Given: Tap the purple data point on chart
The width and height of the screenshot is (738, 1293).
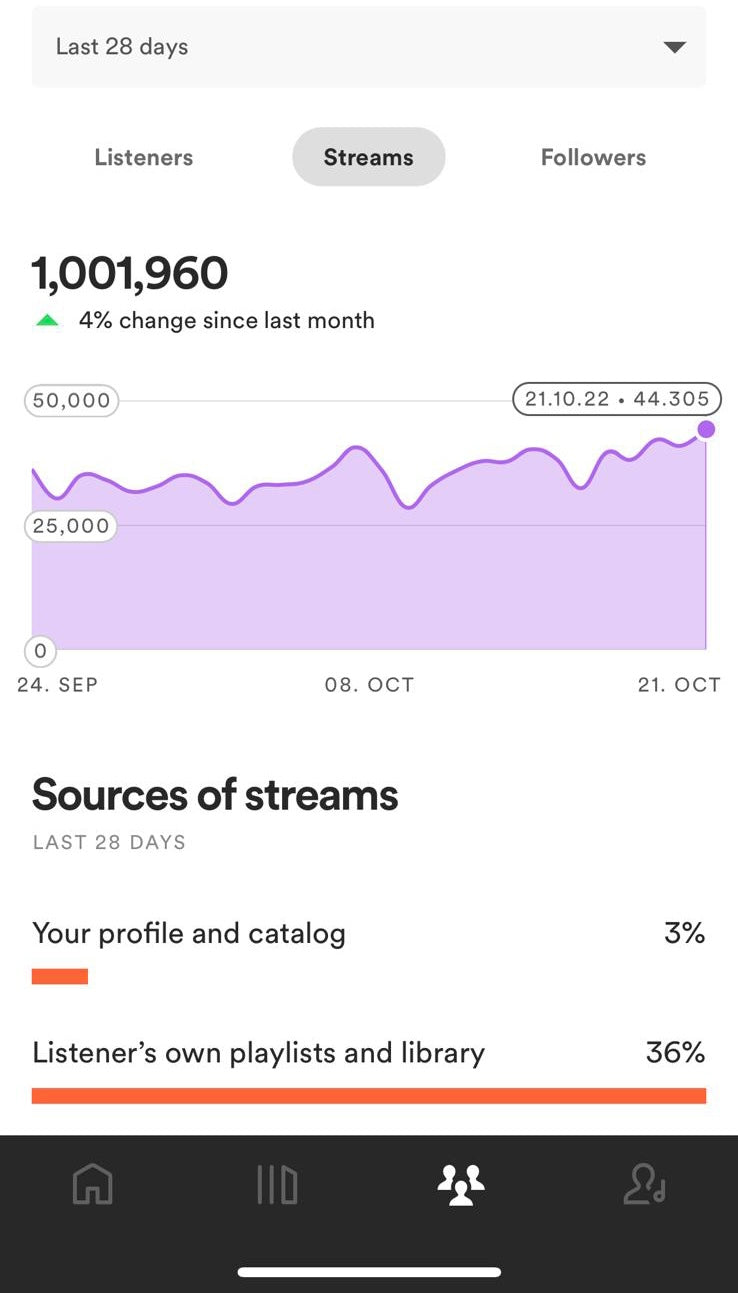Looking at the screenshot, I should 706,429.
